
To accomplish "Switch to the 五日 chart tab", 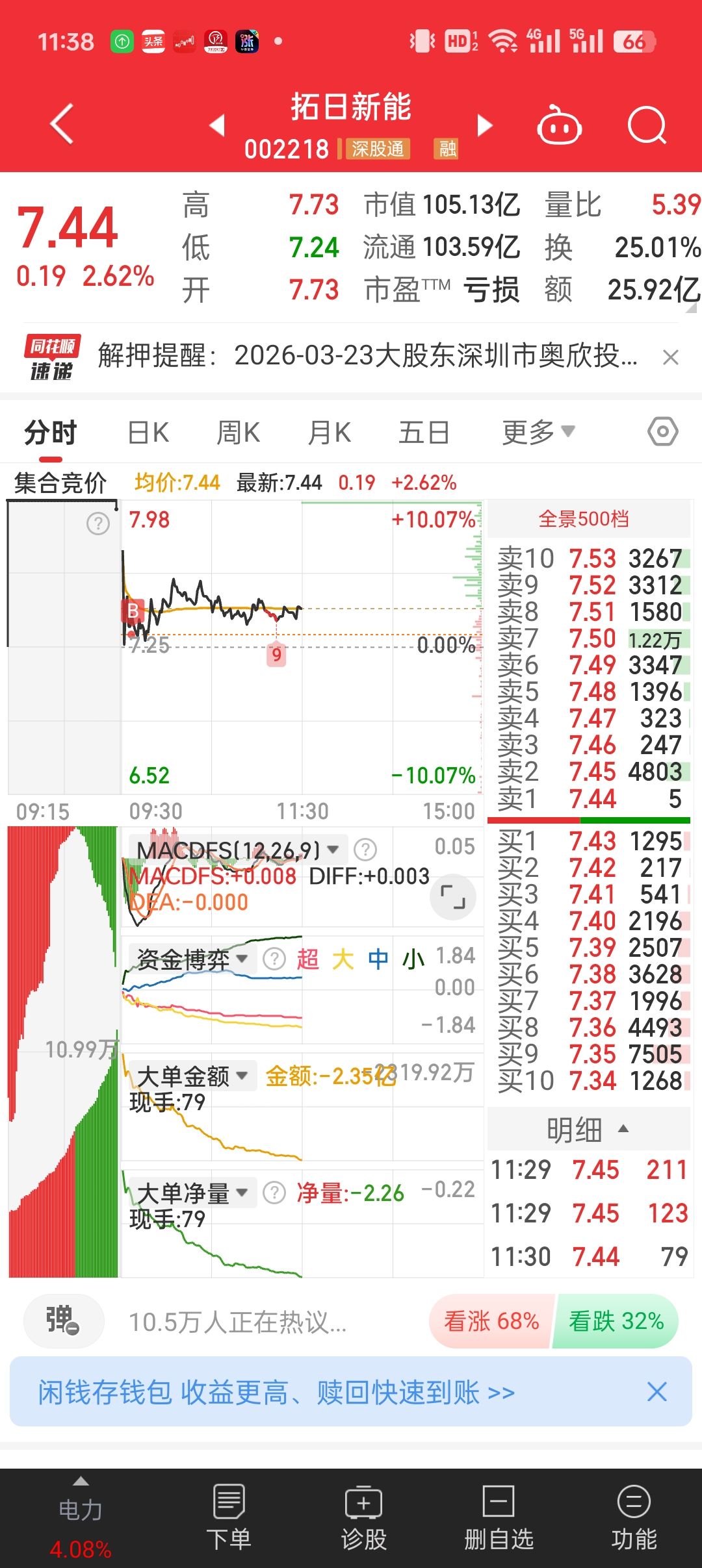I will 424,433.
